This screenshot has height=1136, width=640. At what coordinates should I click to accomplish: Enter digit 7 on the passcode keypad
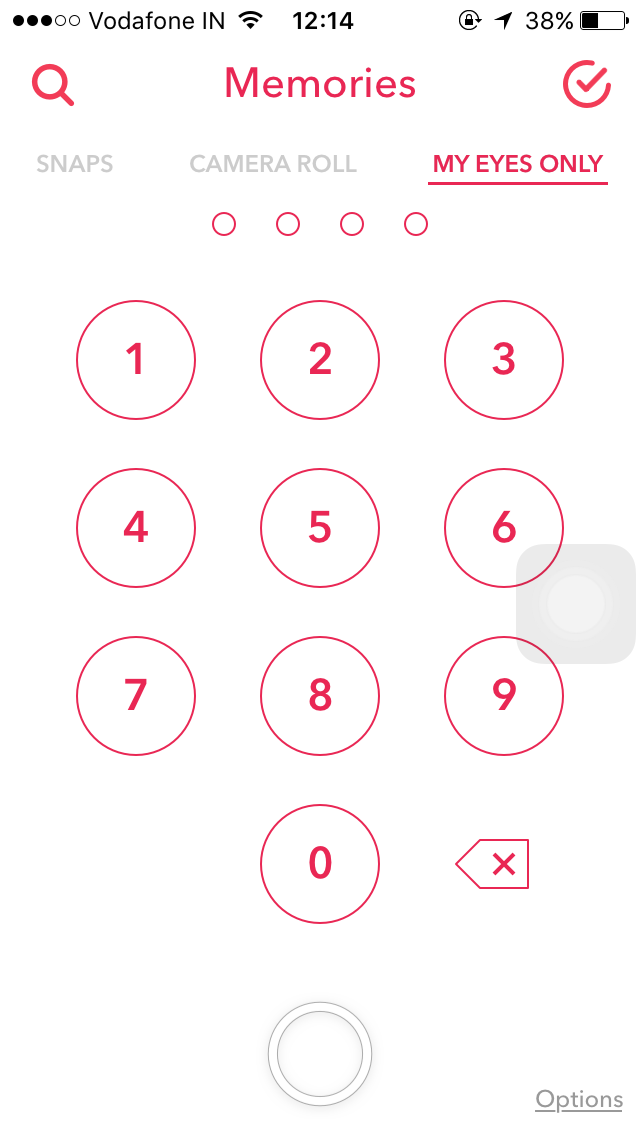click(x=136, y=695)
